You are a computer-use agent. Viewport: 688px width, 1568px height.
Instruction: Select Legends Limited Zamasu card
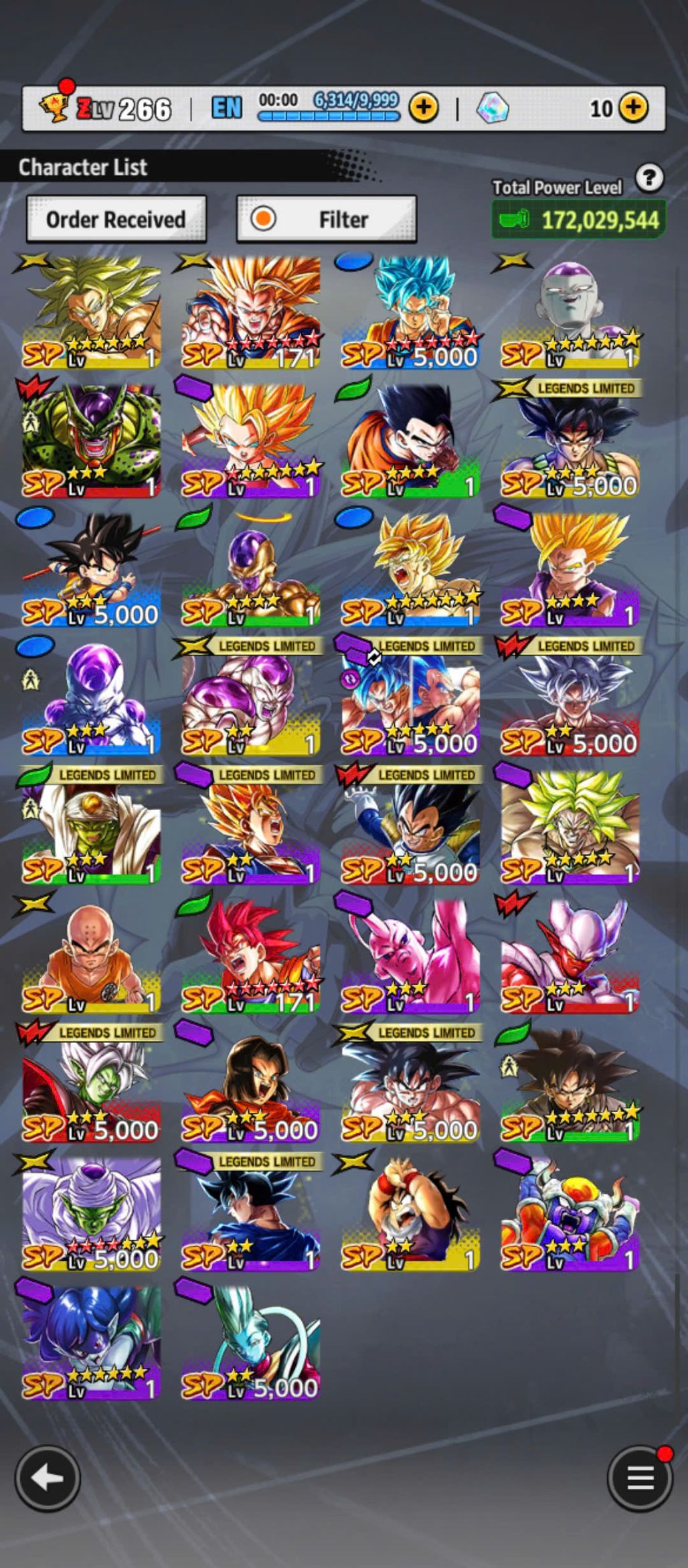(91, 1085)
